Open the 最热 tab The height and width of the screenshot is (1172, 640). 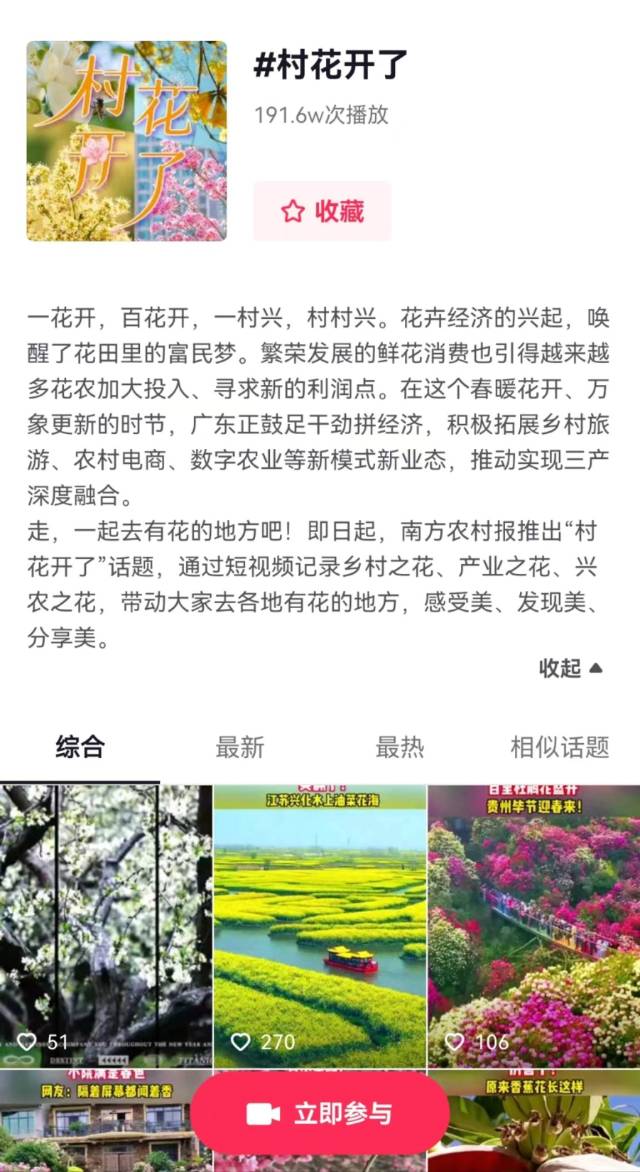400,746
